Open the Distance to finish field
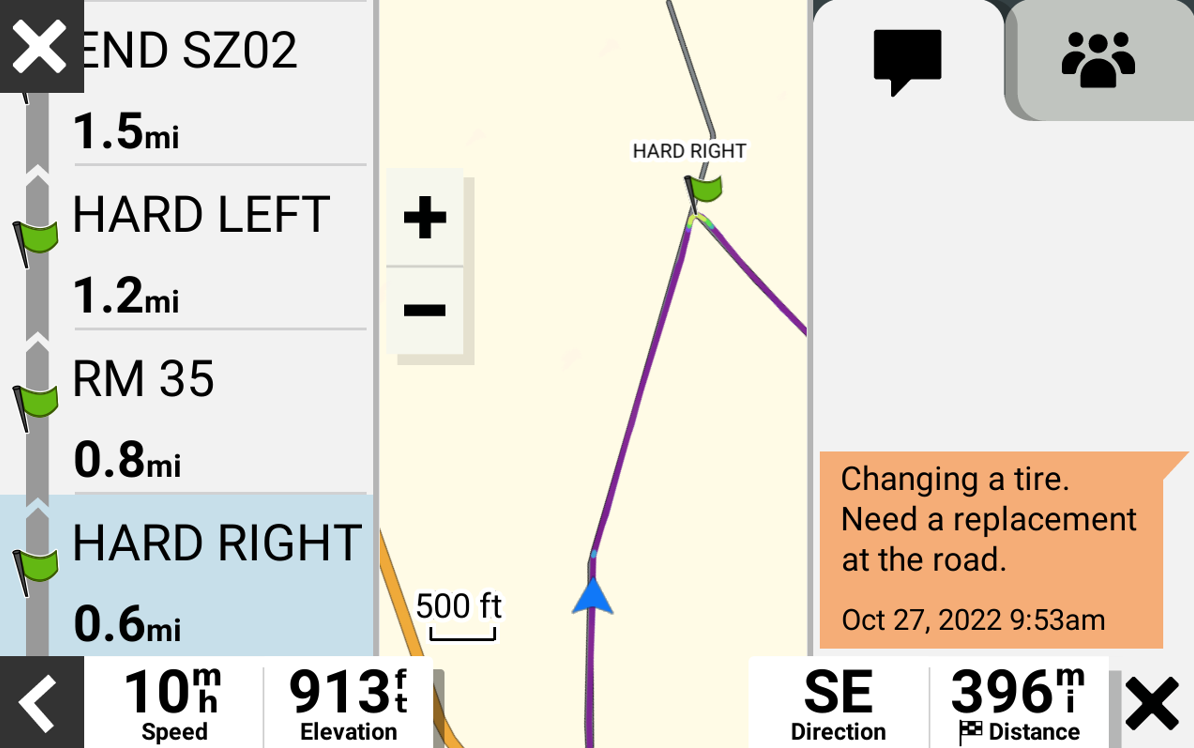The width and height of the screenshot is (1194, 748). coord(1018,703)
